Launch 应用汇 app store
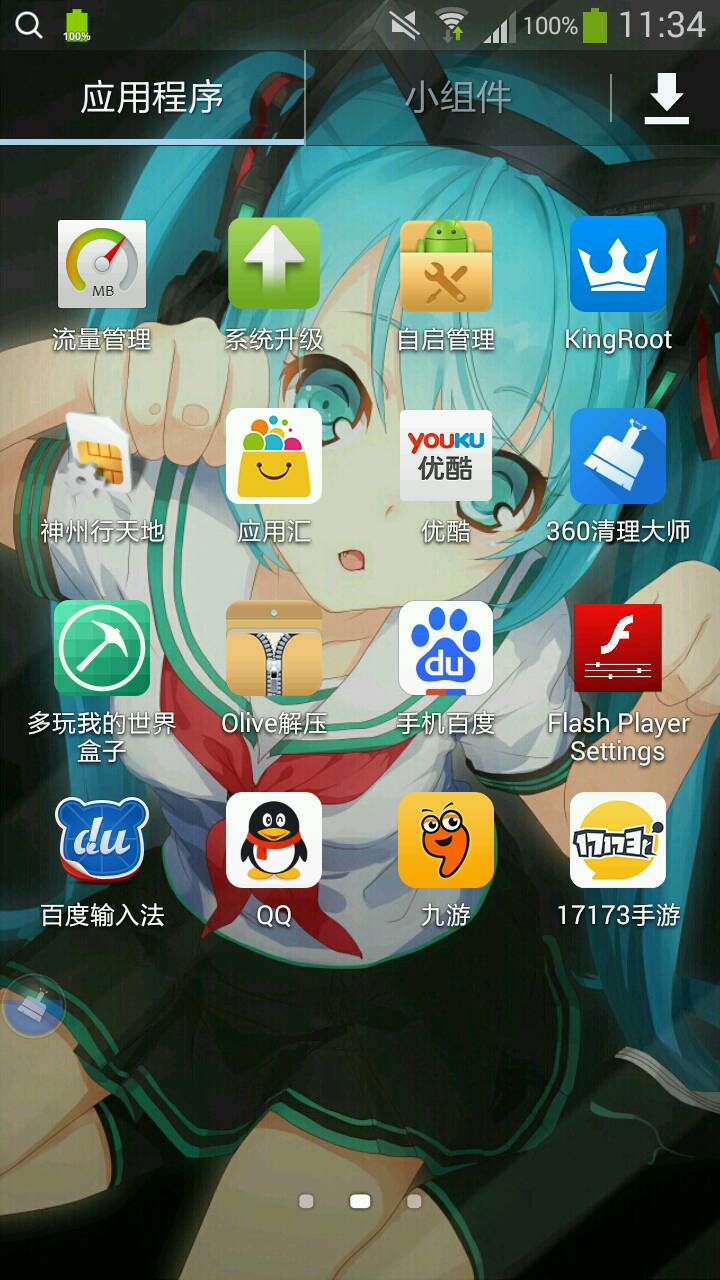 (274, 456)
